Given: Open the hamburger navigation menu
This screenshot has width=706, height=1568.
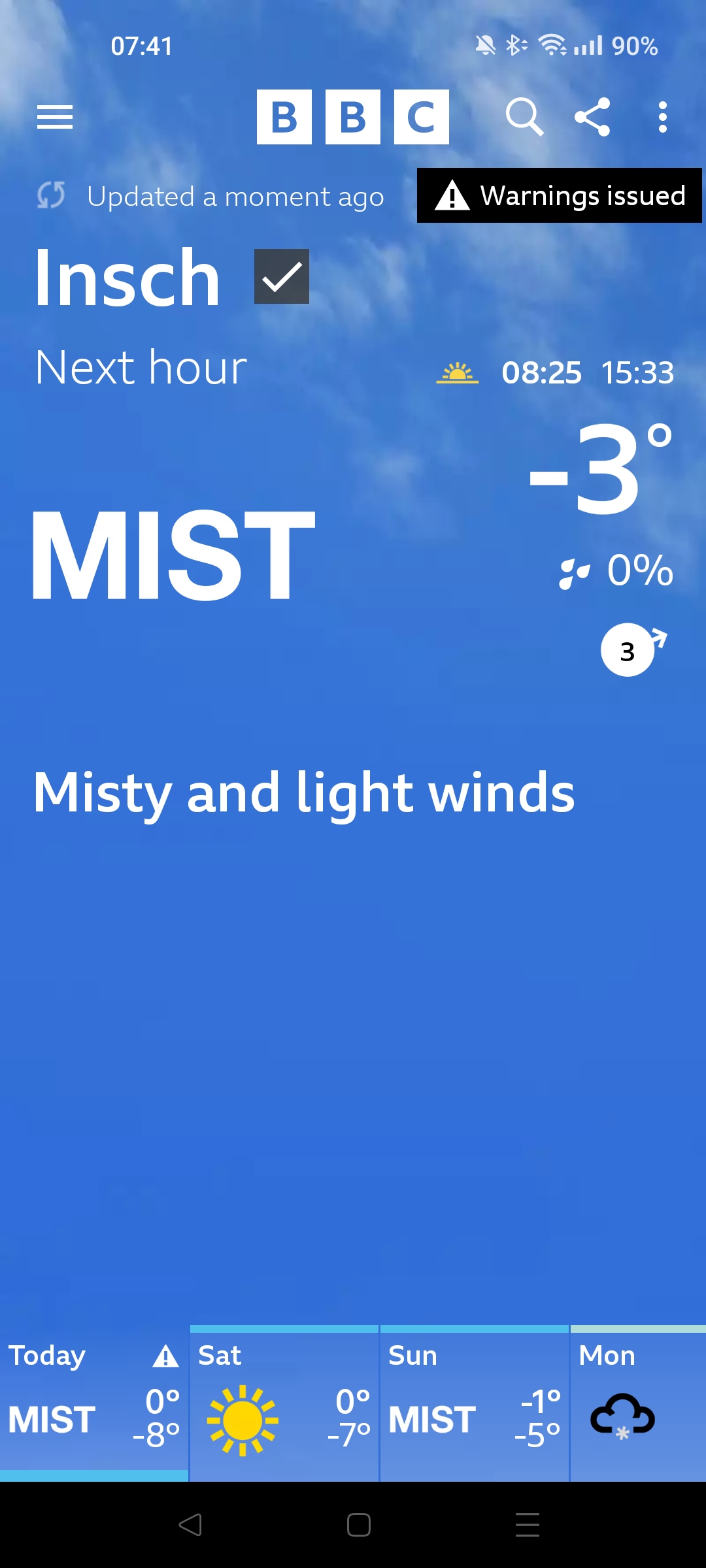Looking at the screenshot, I should point(55,118).
